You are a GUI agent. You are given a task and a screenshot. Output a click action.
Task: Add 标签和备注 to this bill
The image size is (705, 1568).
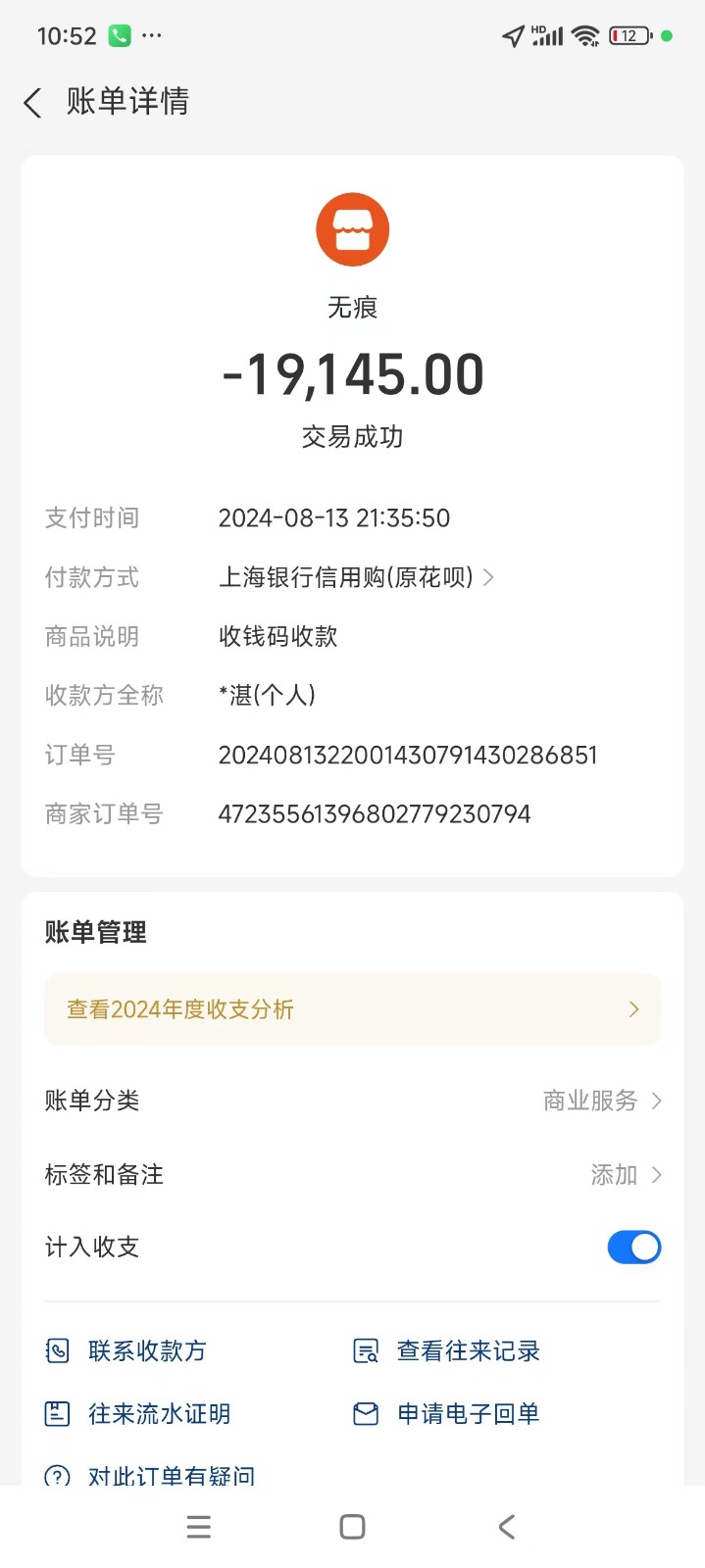626,1174
